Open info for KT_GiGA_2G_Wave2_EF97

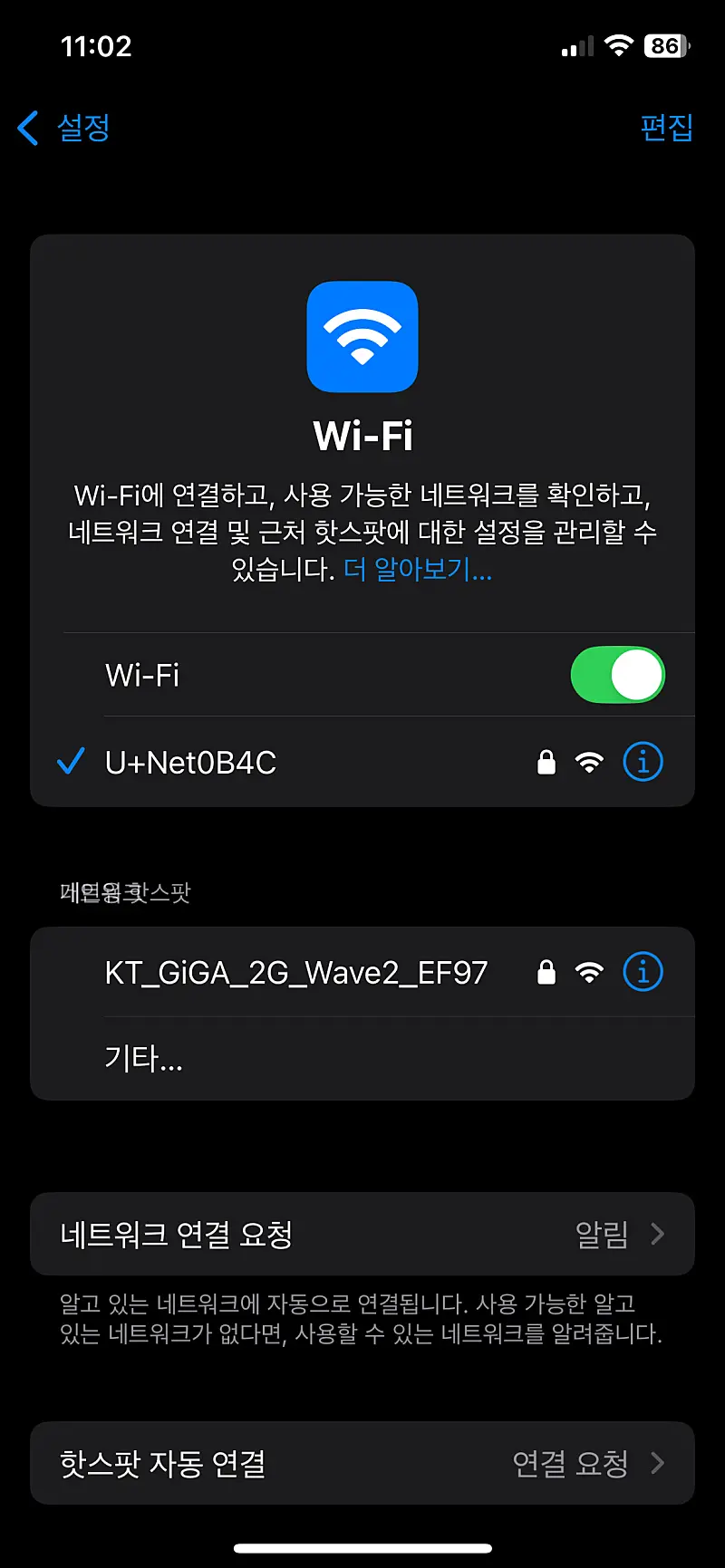(x=643, y=973)
